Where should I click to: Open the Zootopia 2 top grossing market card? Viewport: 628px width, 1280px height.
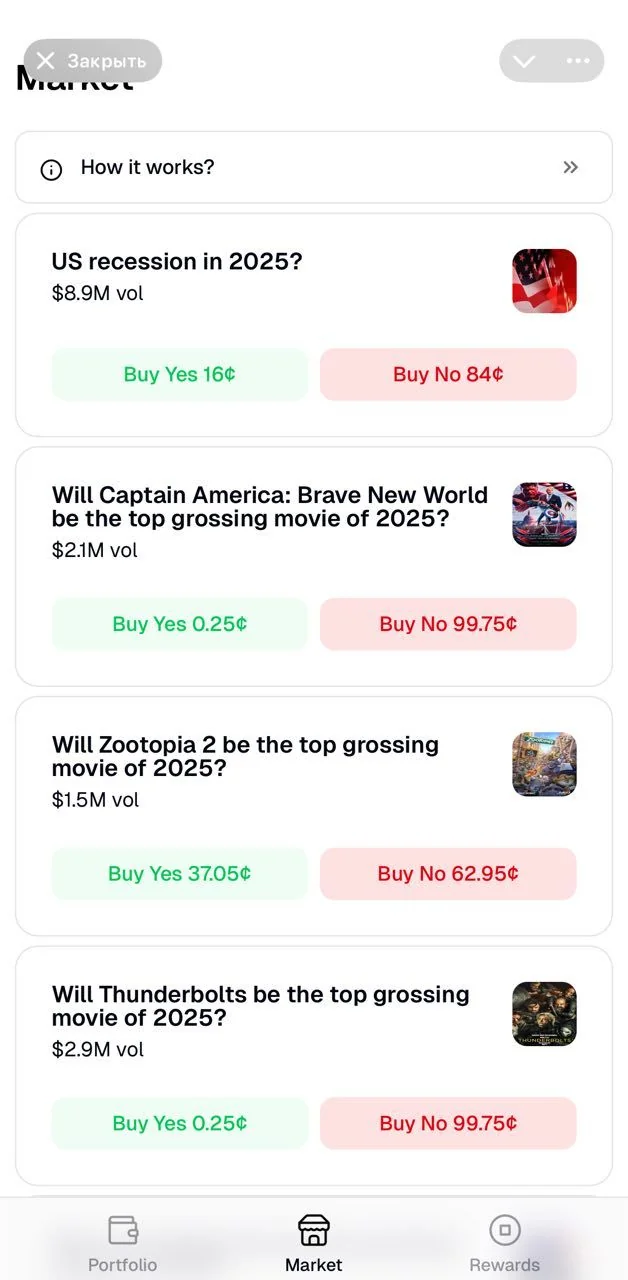pyautogui.click(x=314, y=816)
